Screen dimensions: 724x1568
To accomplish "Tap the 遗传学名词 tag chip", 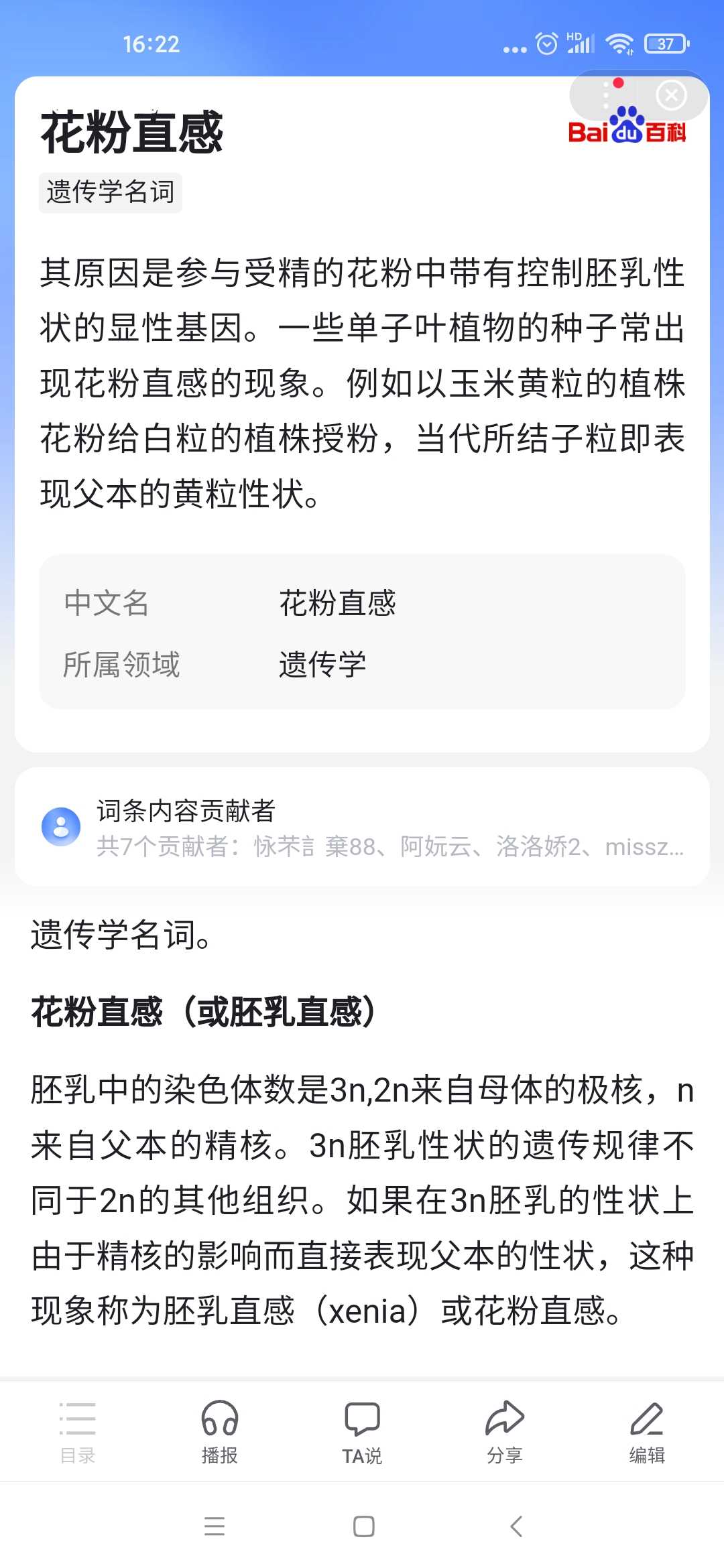I will (111, 192).
